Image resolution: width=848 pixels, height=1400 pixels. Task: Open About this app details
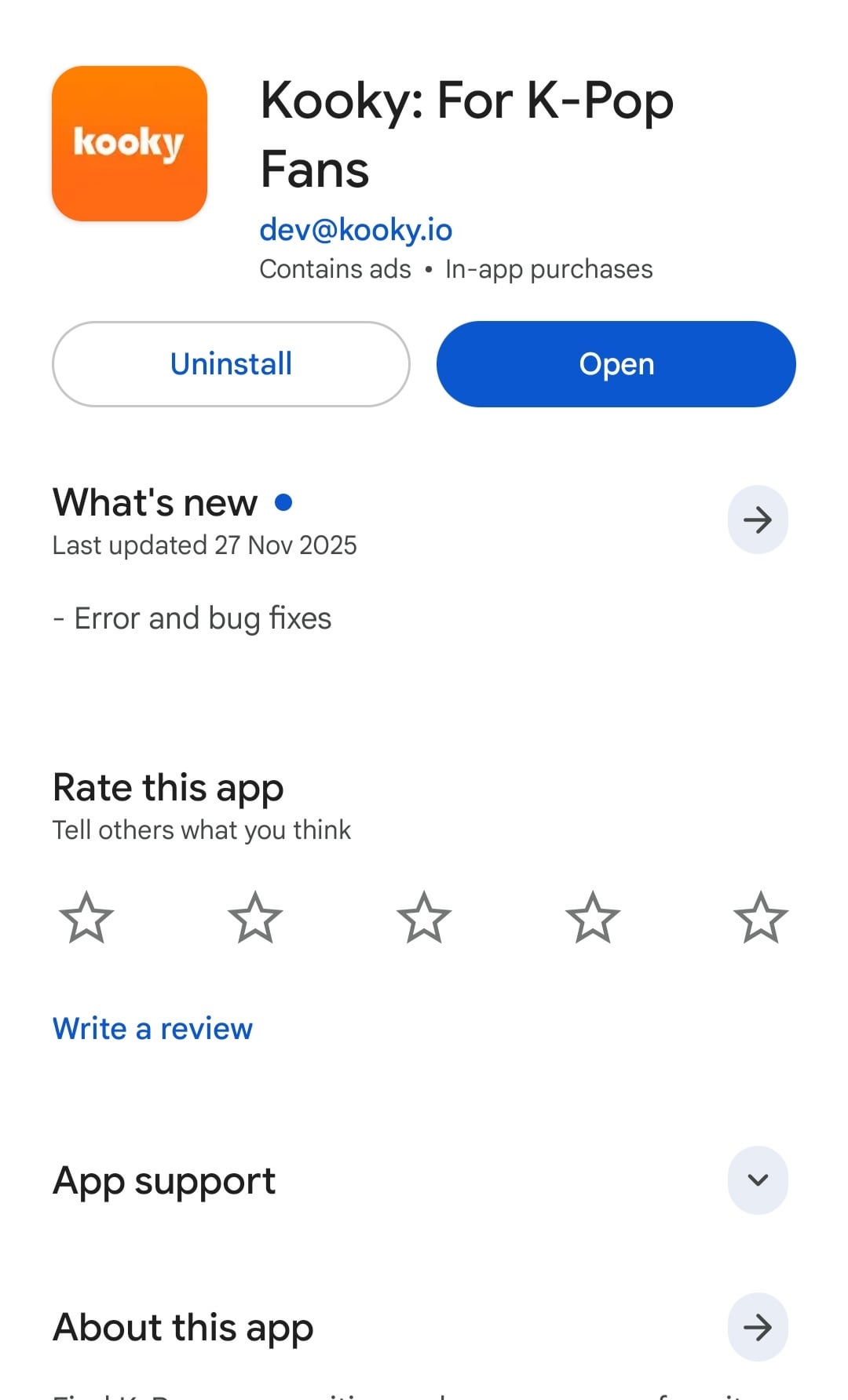pyautogui.click(x=758, y=1327)
